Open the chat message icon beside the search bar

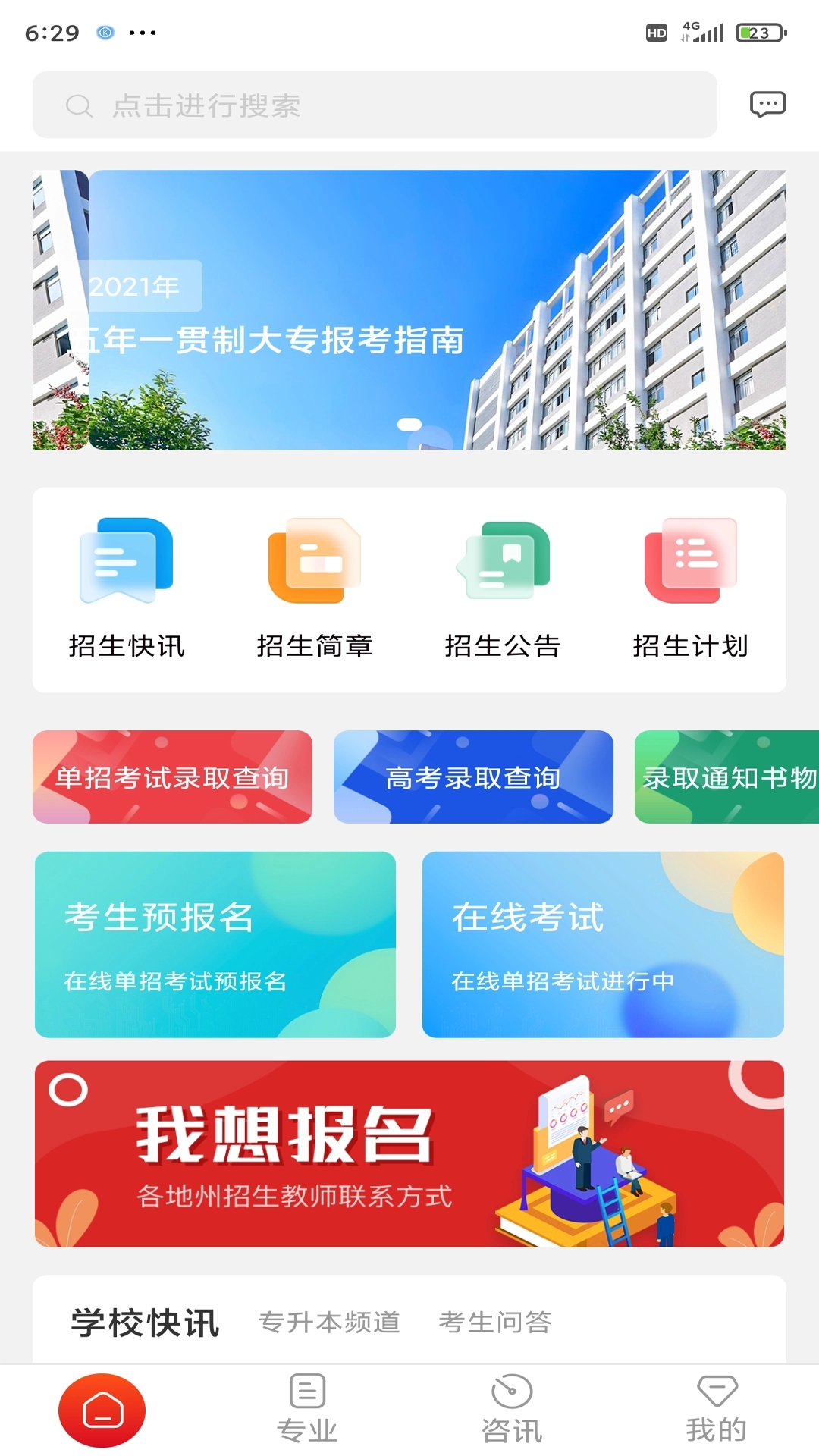(x=767, y=105)
